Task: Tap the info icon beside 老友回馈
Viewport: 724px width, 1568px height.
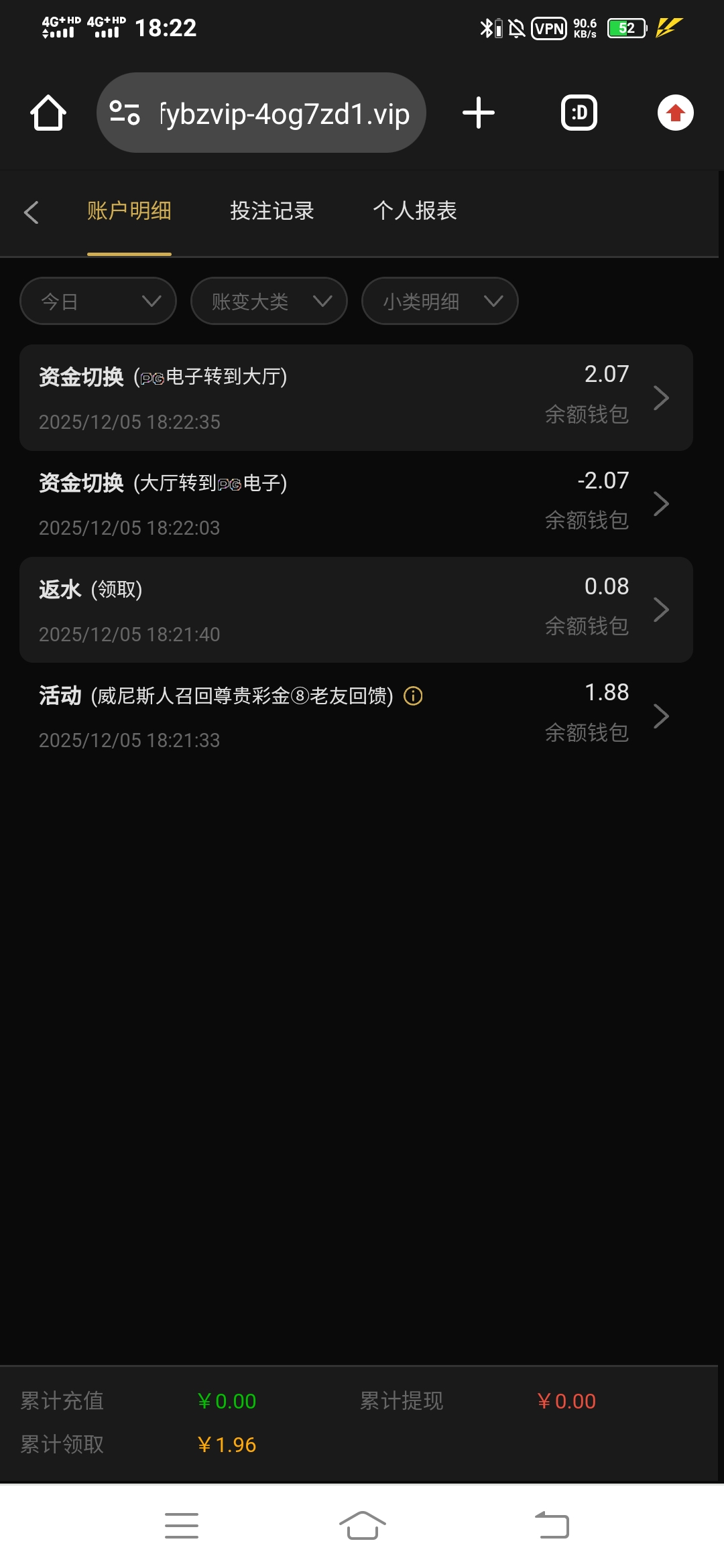Action: pyautogui.click(x=413, y=696)
